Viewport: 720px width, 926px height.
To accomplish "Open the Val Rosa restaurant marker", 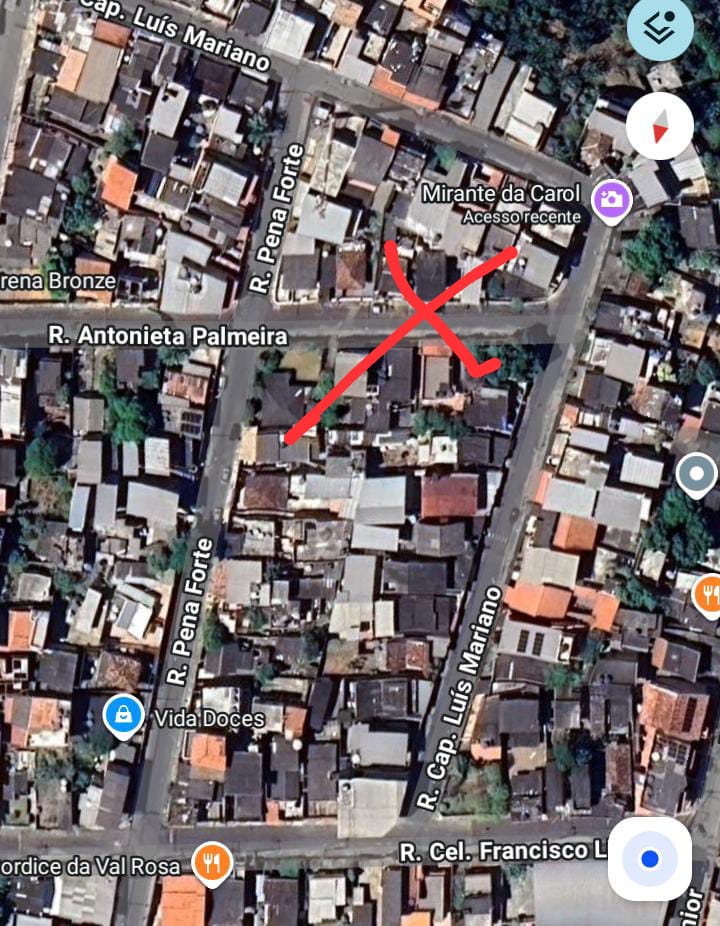I will coord(211,863).
